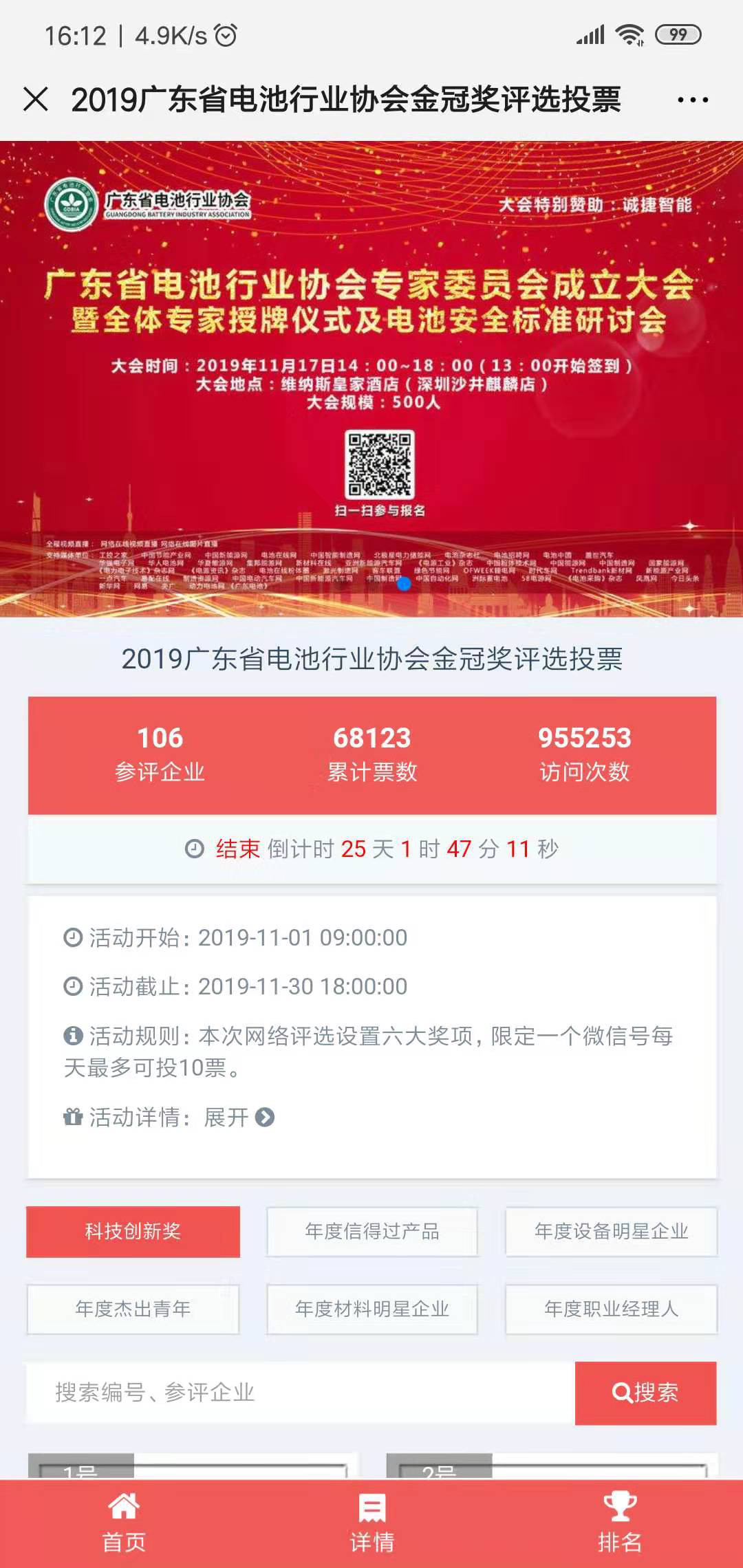Focus the 搜索编号、参评企业 search field
The width and height of the screenshot is (743, 1568).
click(x=300, y=1393)
